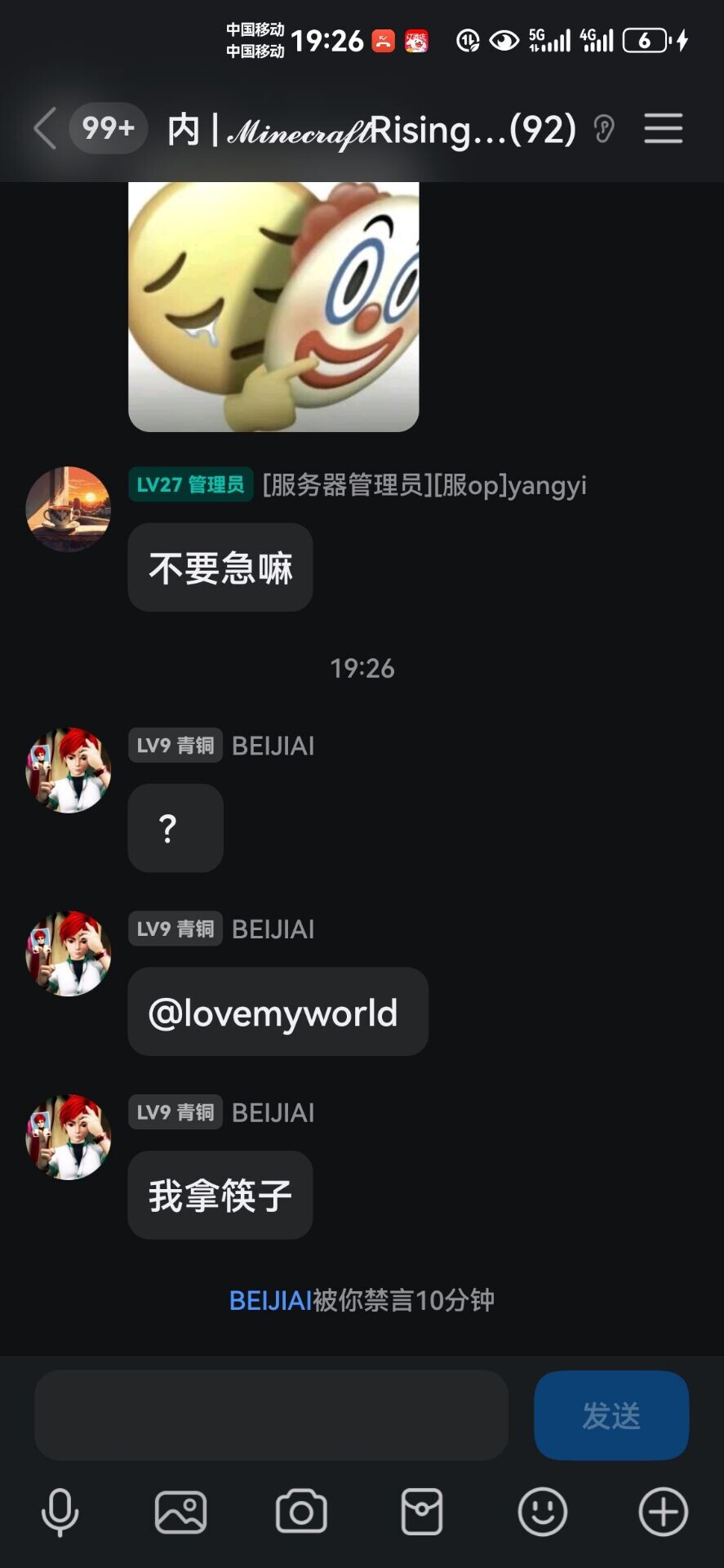This screenshot has width=724, height=1568.
Task: Tap the 发送 send button
Action: [x=611, y=1415]
